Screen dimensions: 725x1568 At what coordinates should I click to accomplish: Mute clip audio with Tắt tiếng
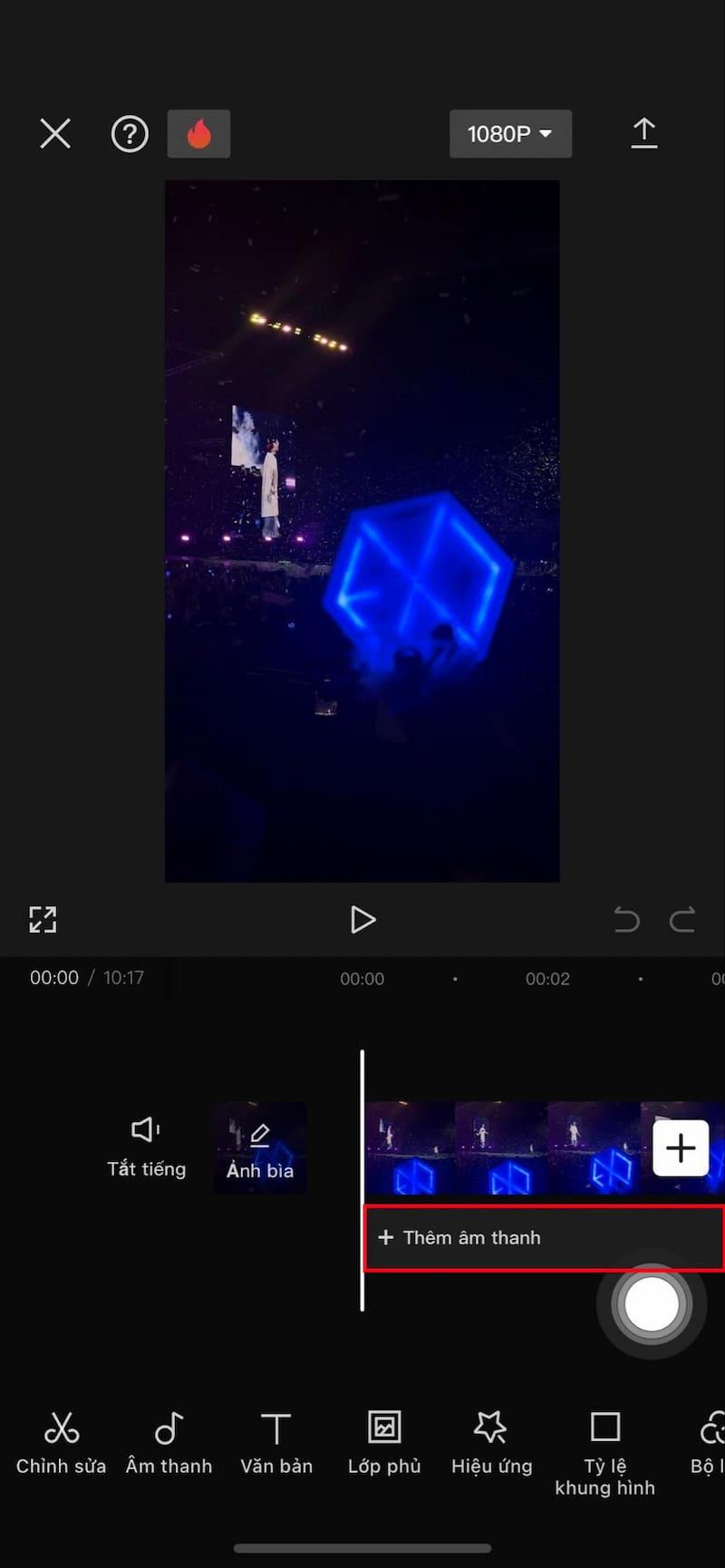point(146,1147)
